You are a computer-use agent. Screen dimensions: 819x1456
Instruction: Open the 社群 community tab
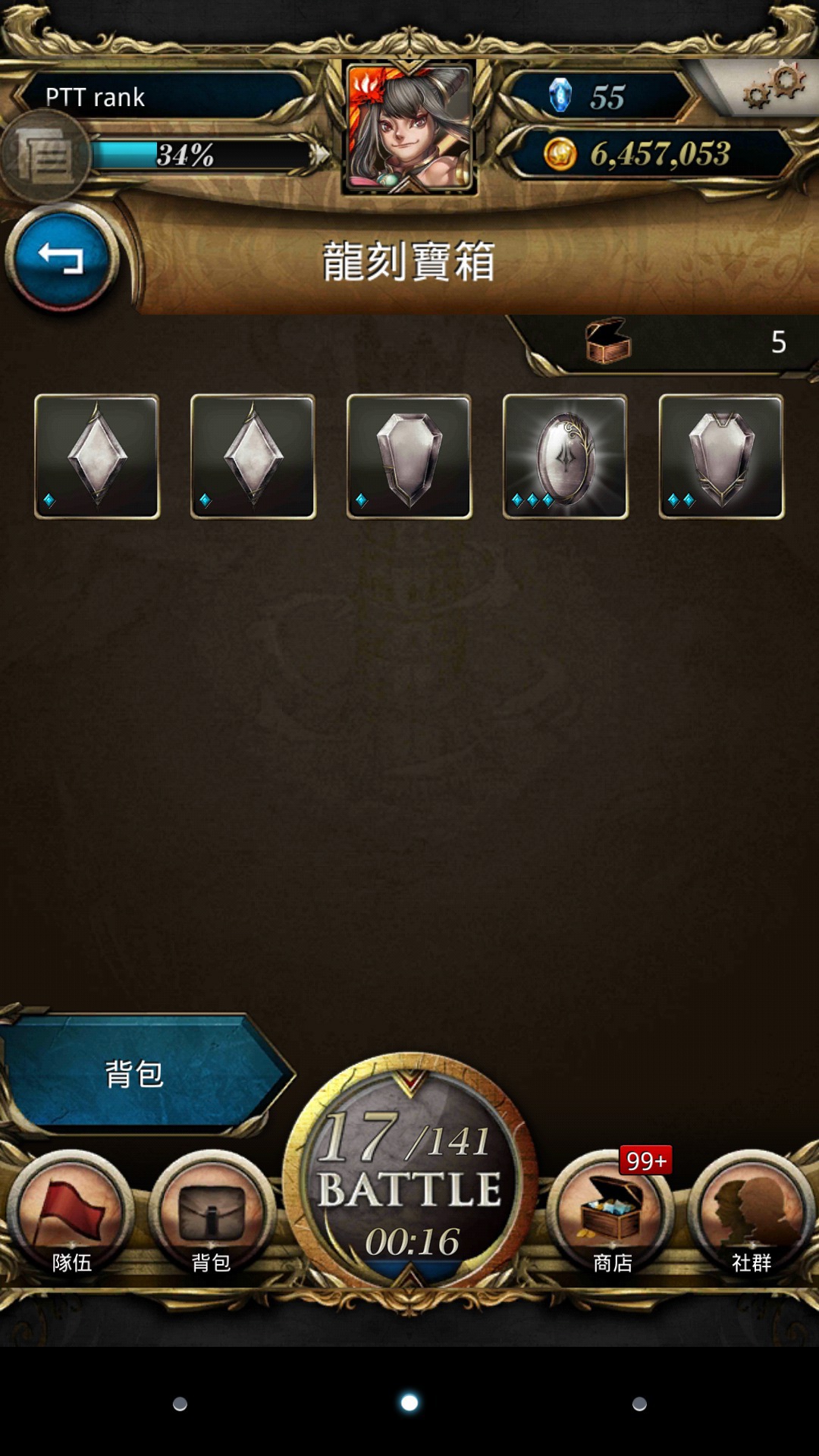tap(751, 1213)
